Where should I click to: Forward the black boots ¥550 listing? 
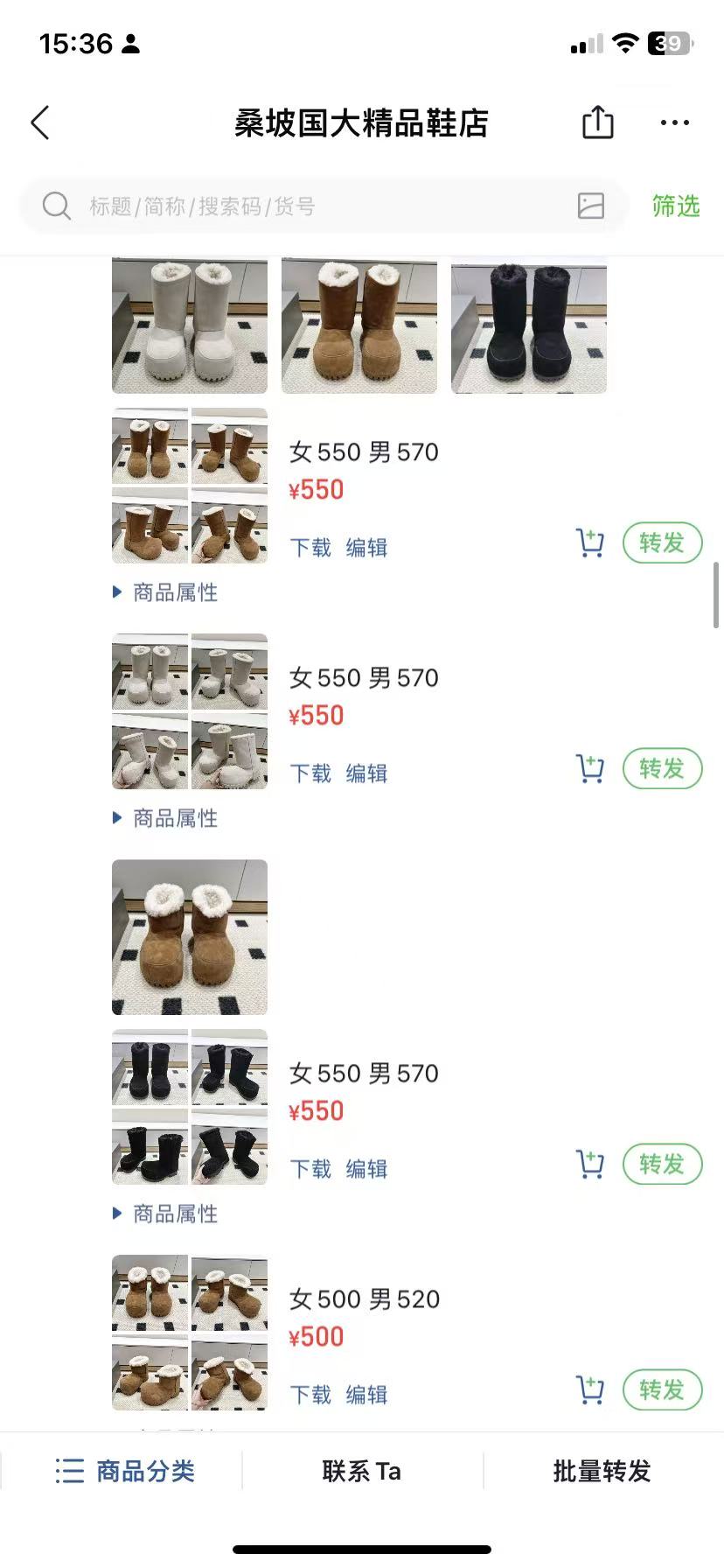(x=662, y=1164)
